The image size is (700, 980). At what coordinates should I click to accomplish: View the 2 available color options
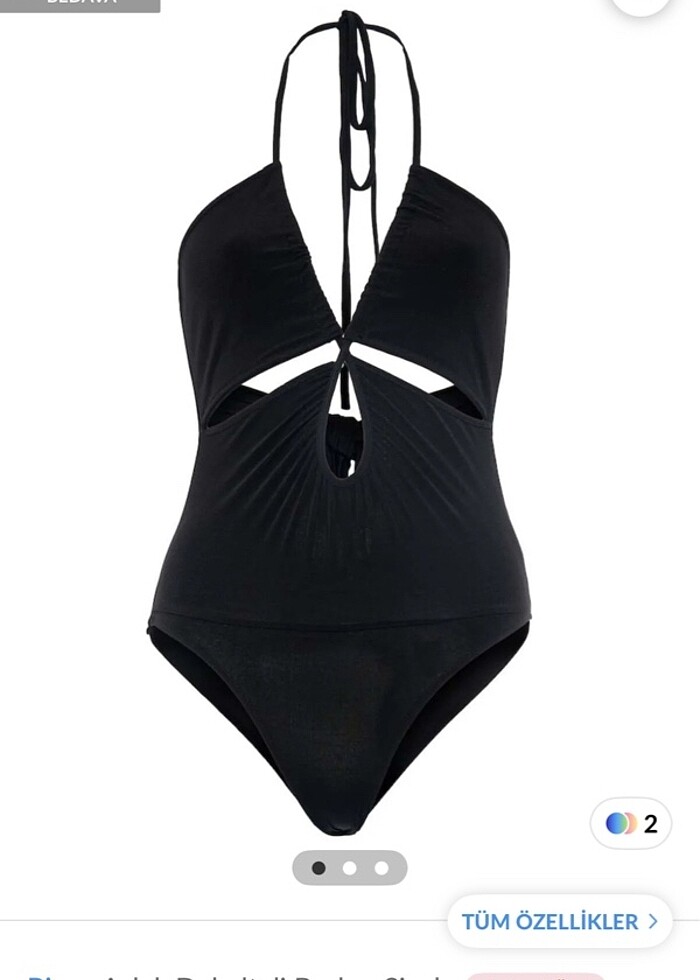click(x=631, y=823)
